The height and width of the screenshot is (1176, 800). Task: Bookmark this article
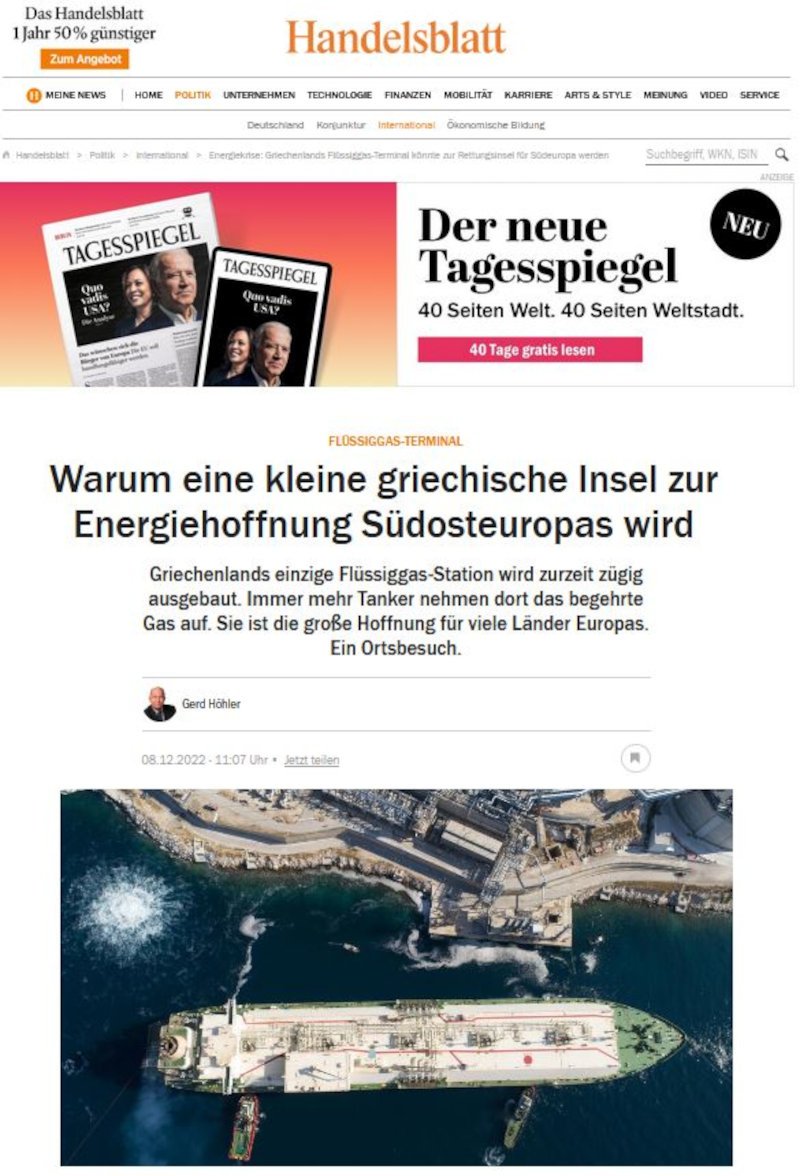635,758
